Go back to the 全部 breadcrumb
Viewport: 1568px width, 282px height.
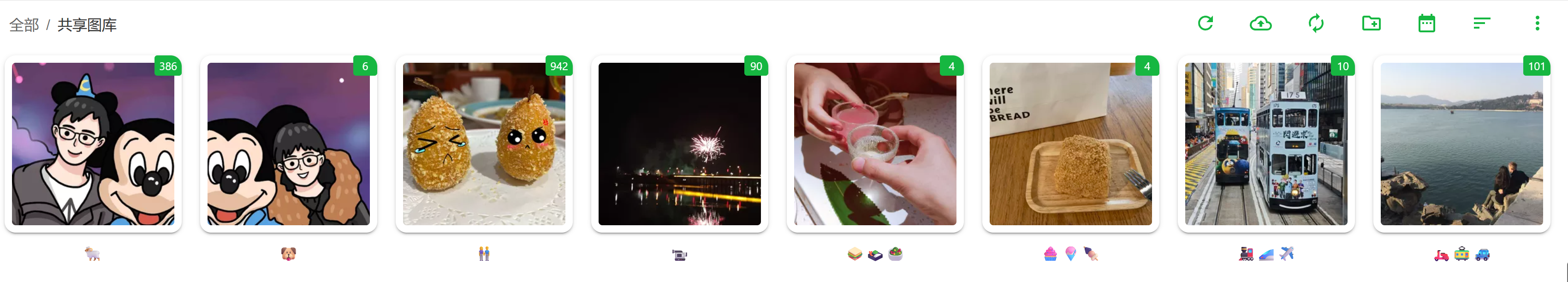(24, 25)
